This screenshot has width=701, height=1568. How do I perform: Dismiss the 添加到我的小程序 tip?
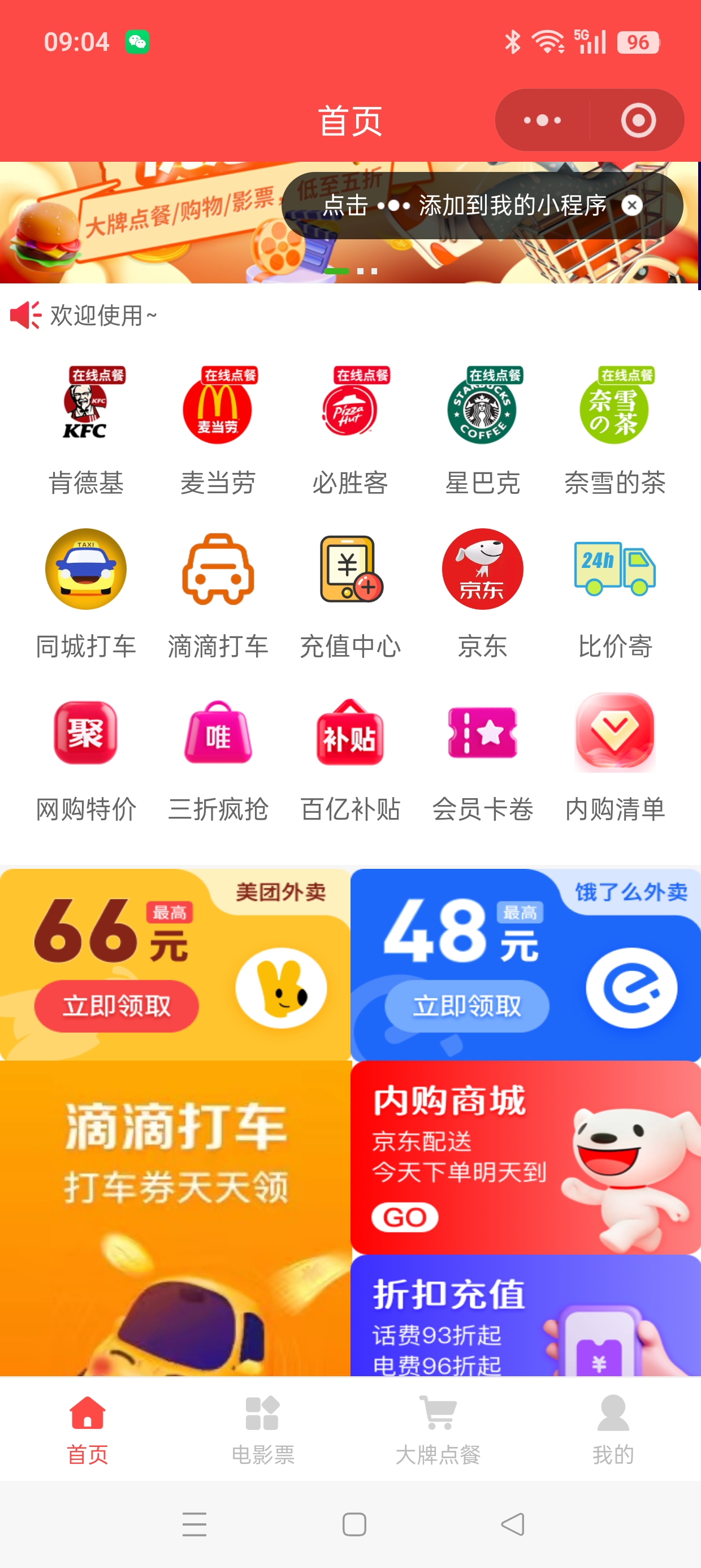[633, 206]
